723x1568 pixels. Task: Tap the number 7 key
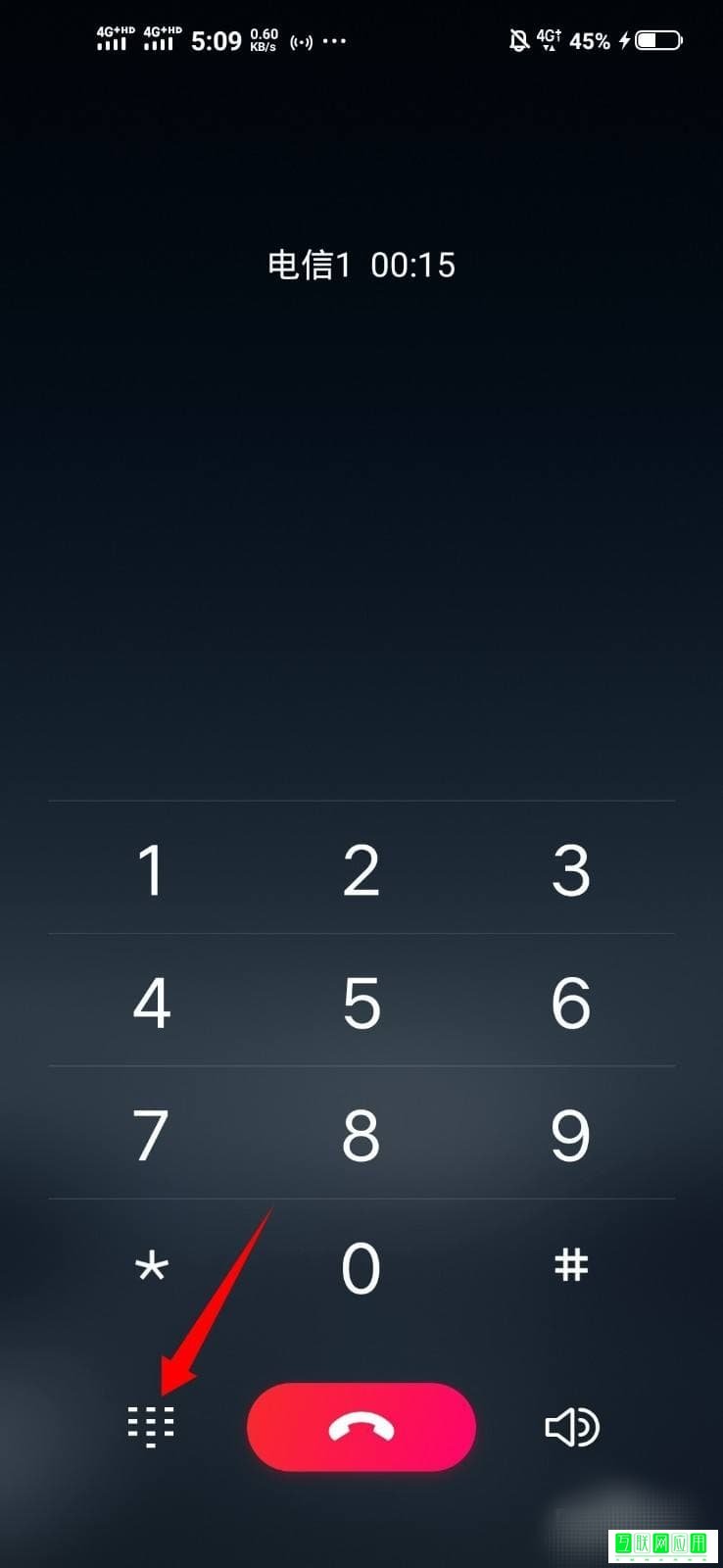(152, 1134)
